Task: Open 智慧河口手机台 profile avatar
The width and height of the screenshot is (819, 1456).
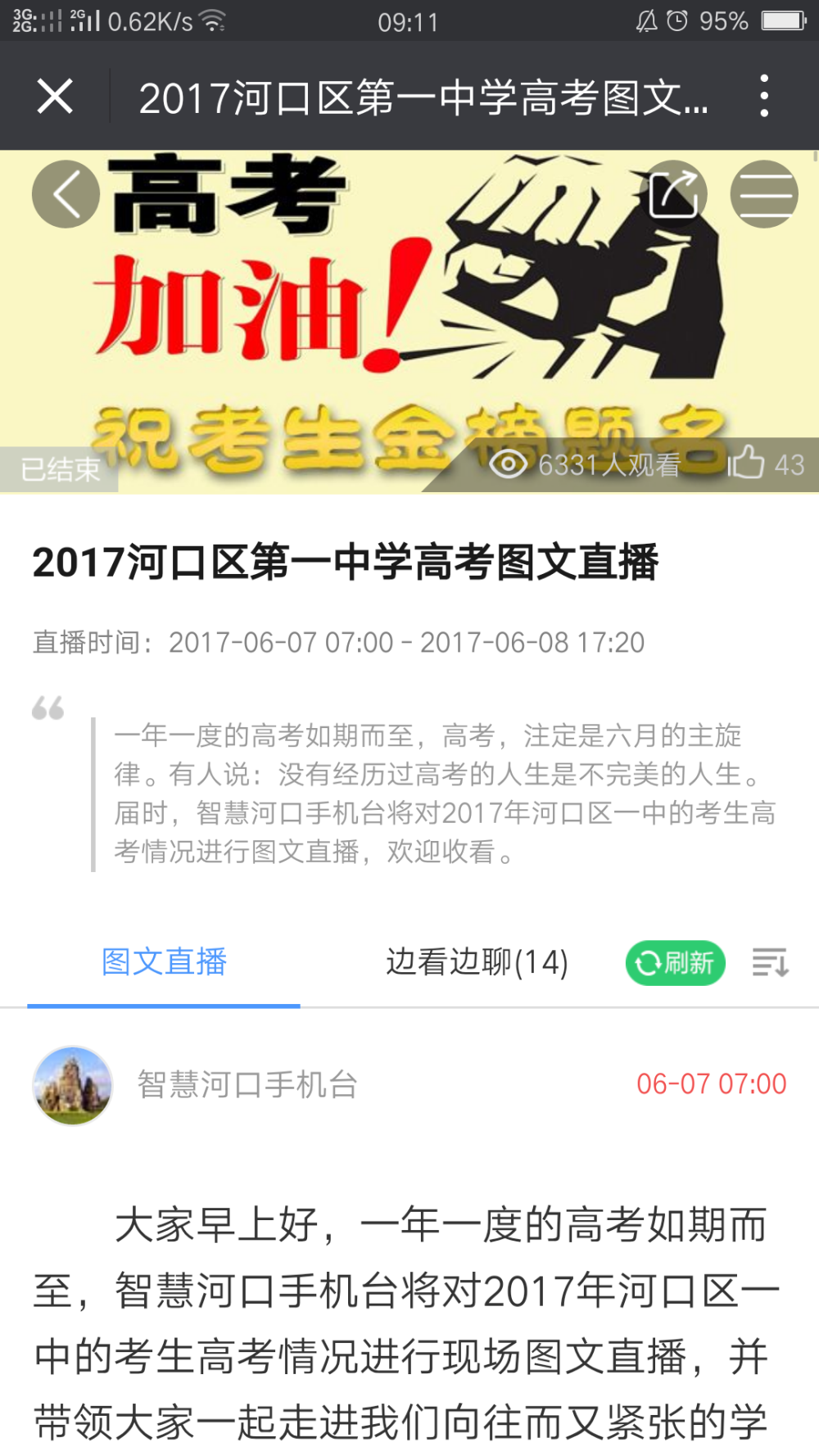Action: point(73,1085)
